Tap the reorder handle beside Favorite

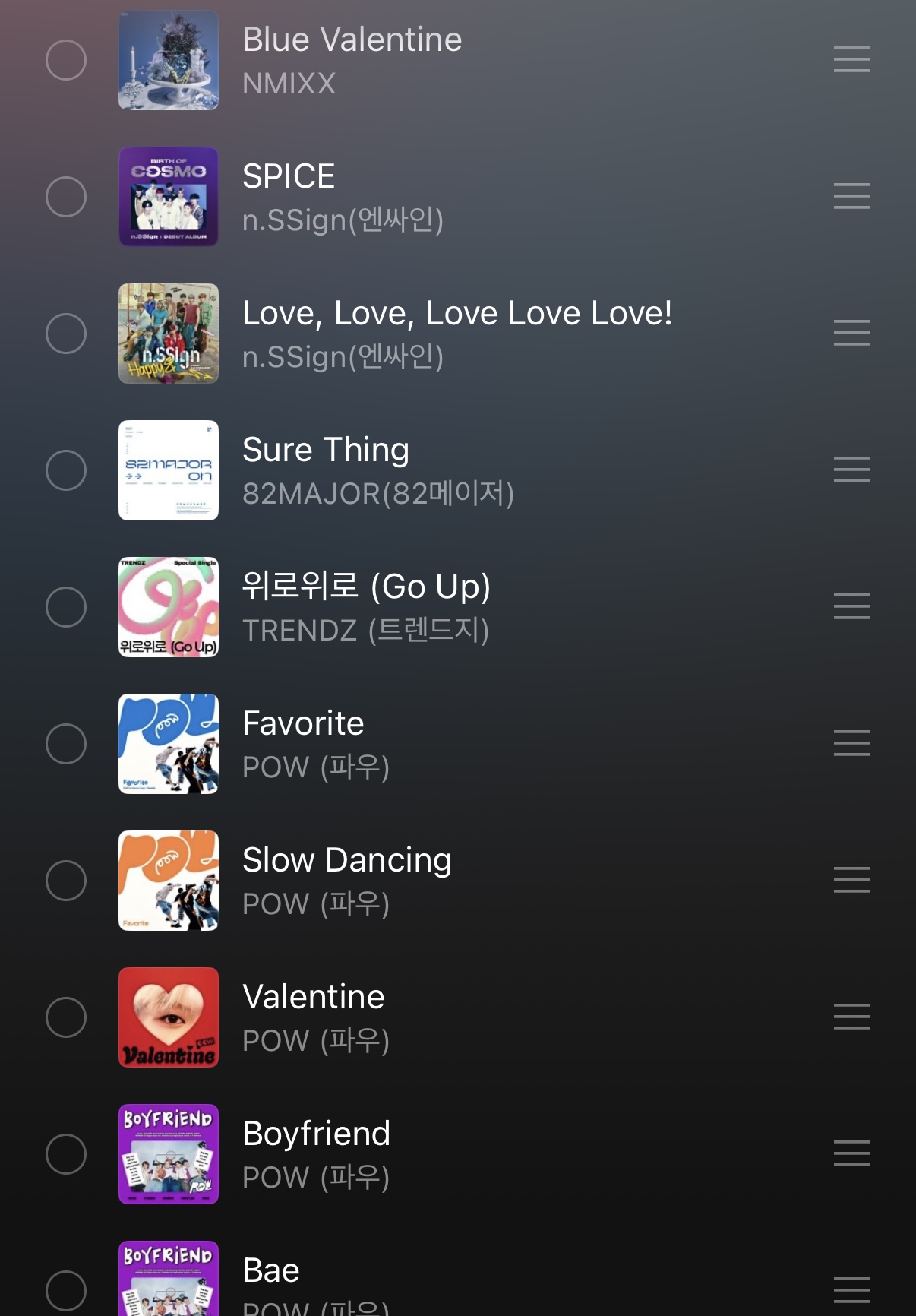pyautogui.click(x=851, y=743)
